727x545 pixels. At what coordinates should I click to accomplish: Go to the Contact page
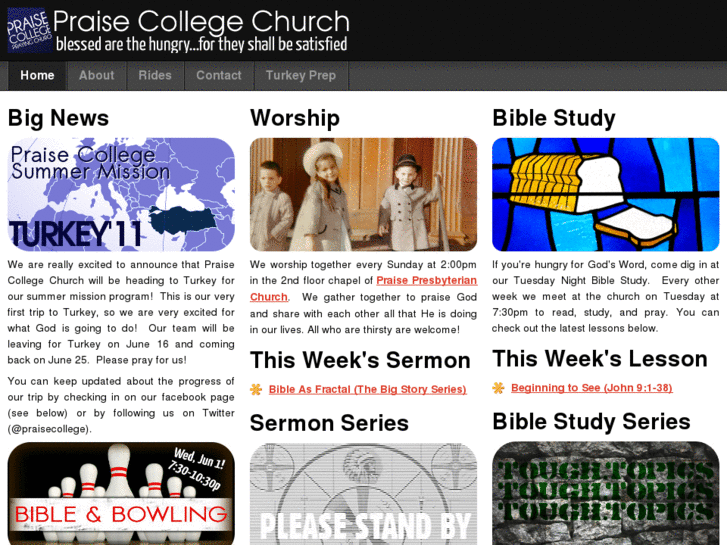click(x=218, y=76)
